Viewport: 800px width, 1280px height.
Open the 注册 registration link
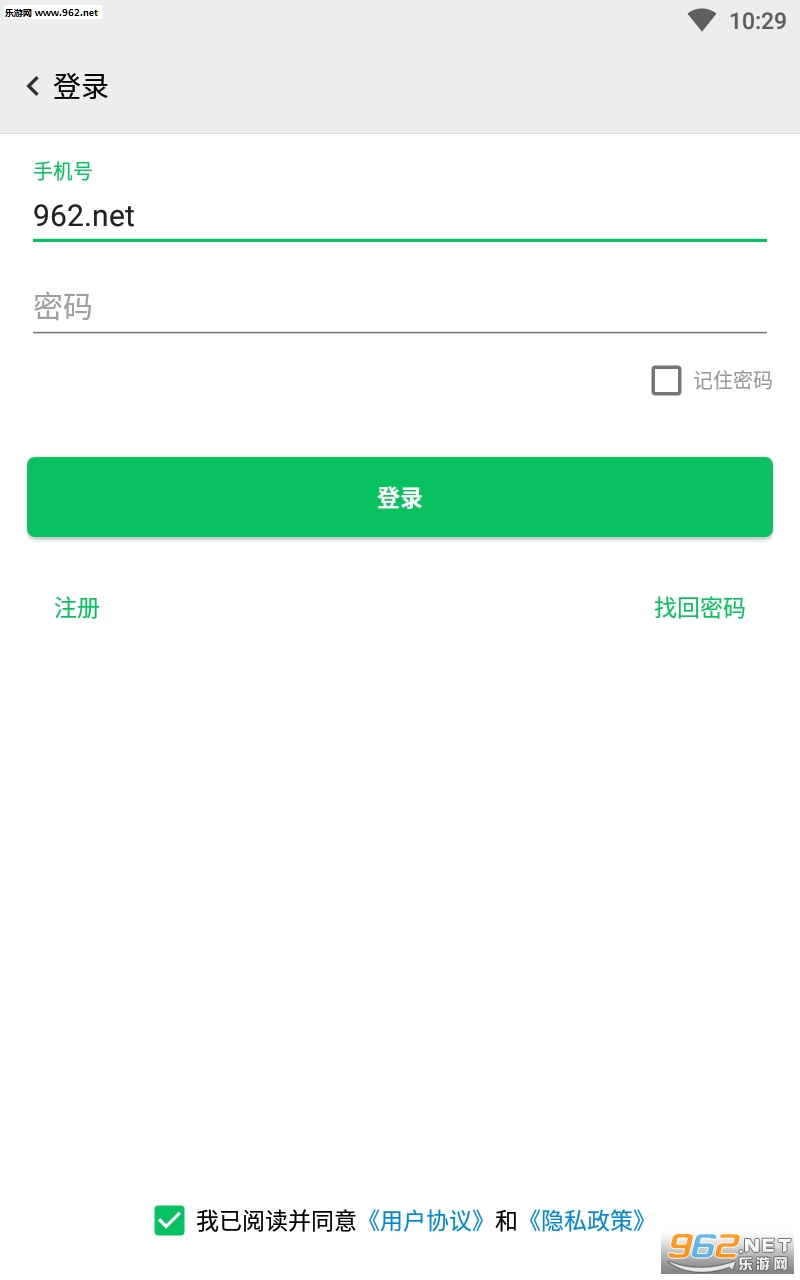(x=76, y=608)
